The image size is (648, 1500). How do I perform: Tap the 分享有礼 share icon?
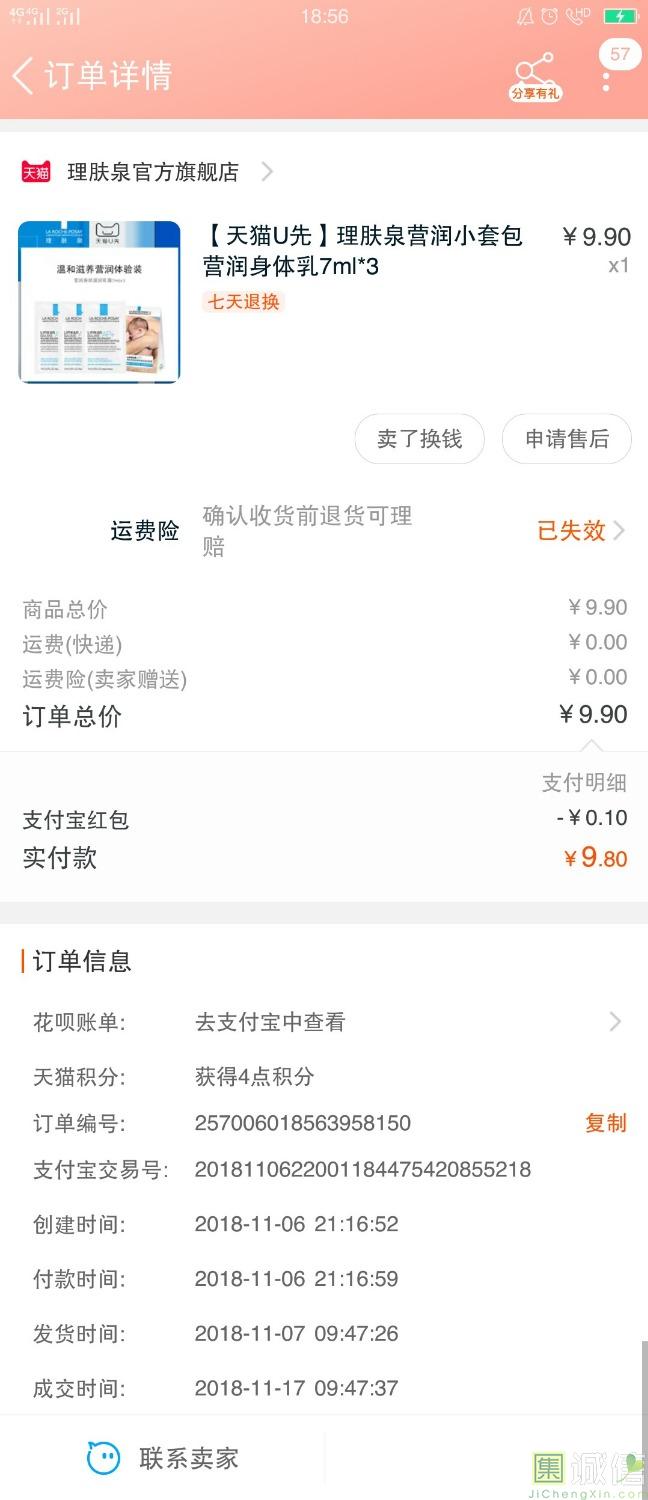pos(535,76)
